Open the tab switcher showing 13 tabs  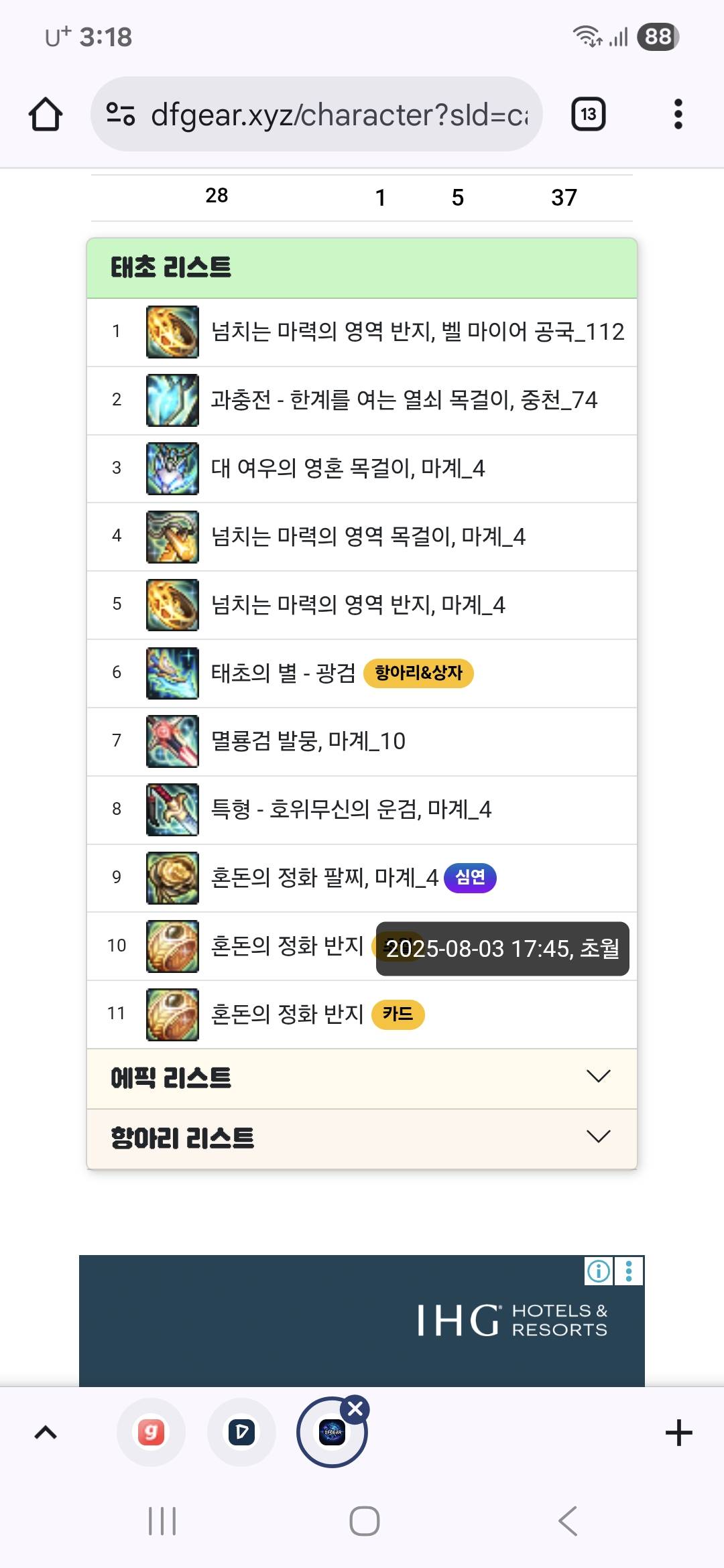pyautogui.click(x=588, y=115)
